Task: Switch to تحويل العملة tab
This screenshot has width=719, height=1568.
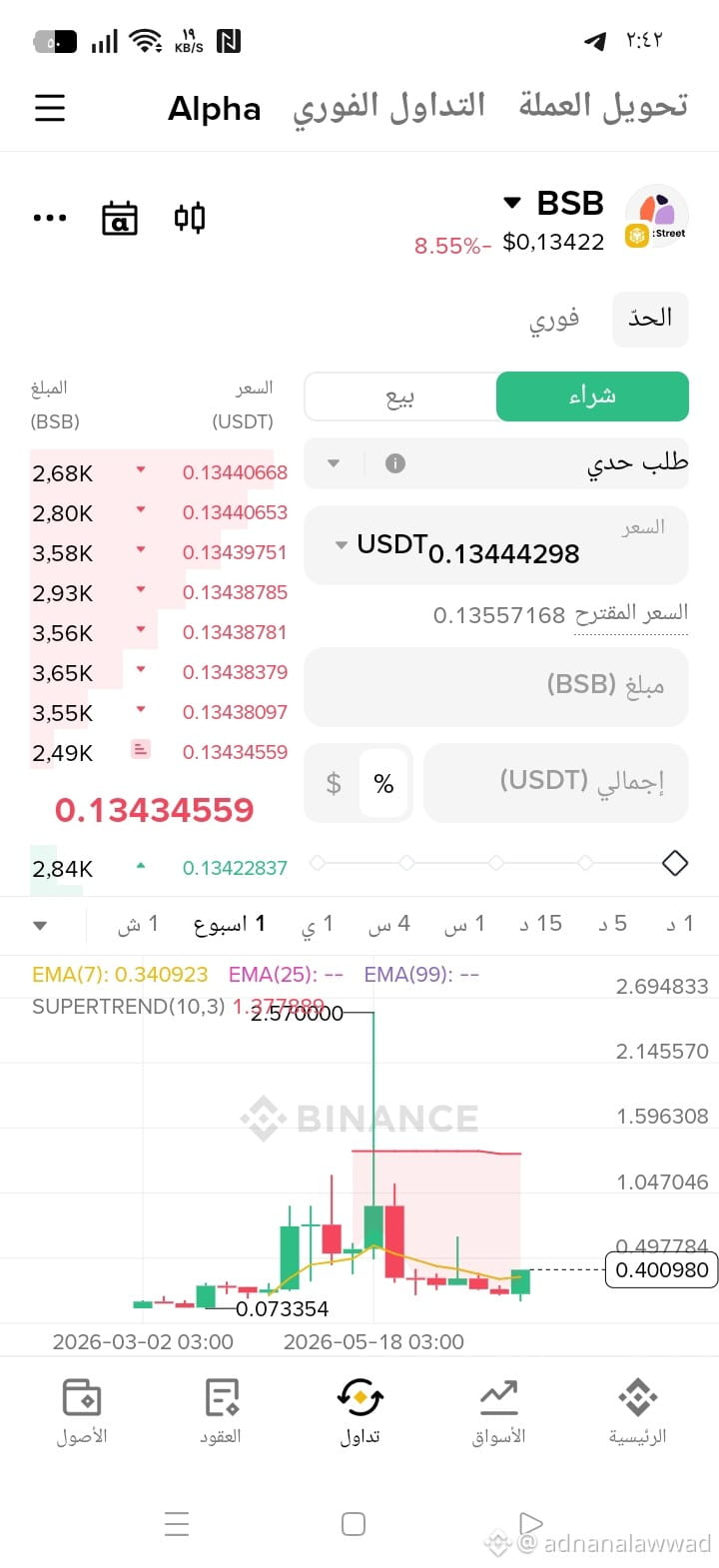Action: [x=603, y=106]
